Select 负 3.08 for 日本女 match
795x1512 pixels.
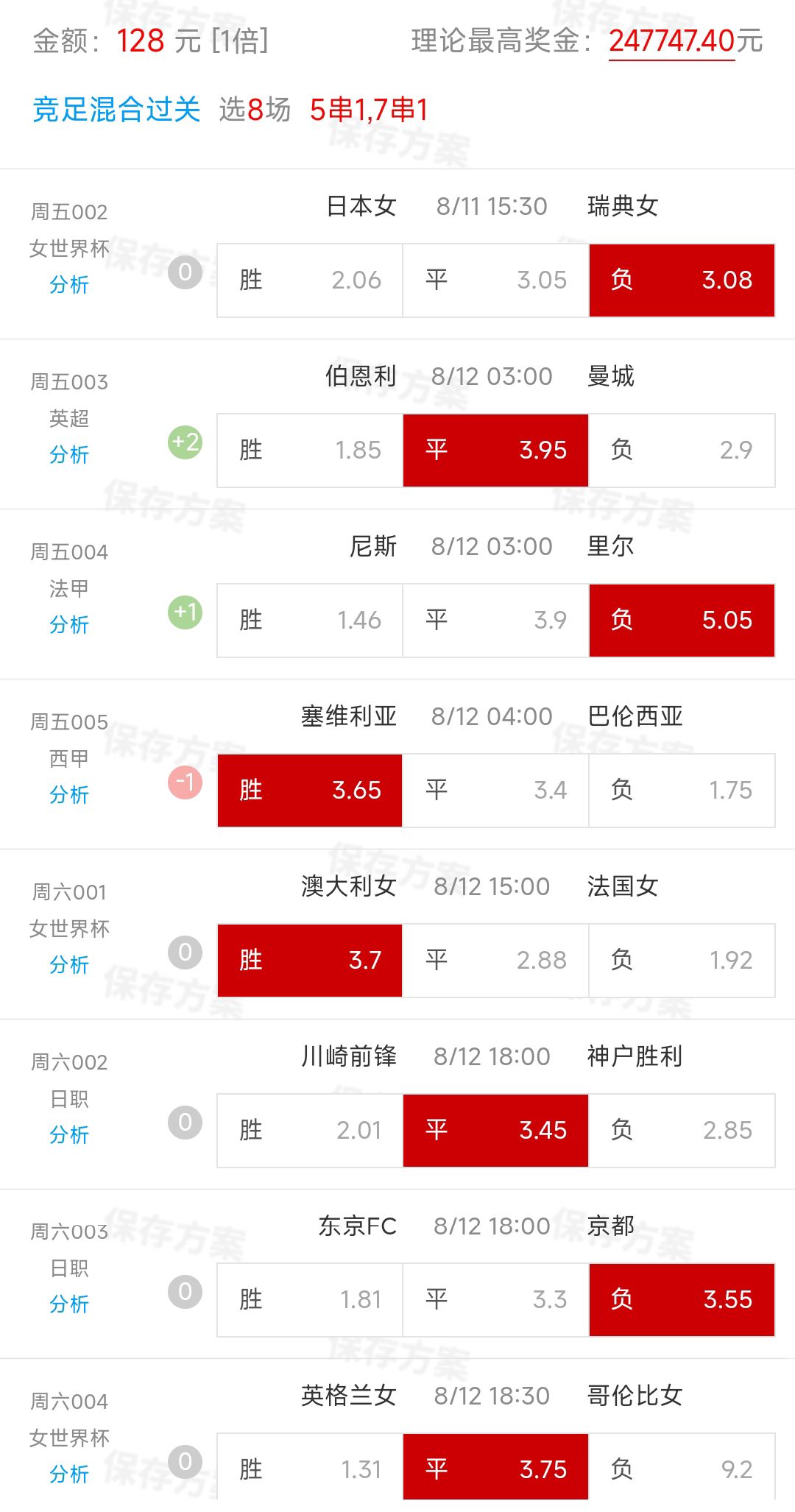(682, 280)
